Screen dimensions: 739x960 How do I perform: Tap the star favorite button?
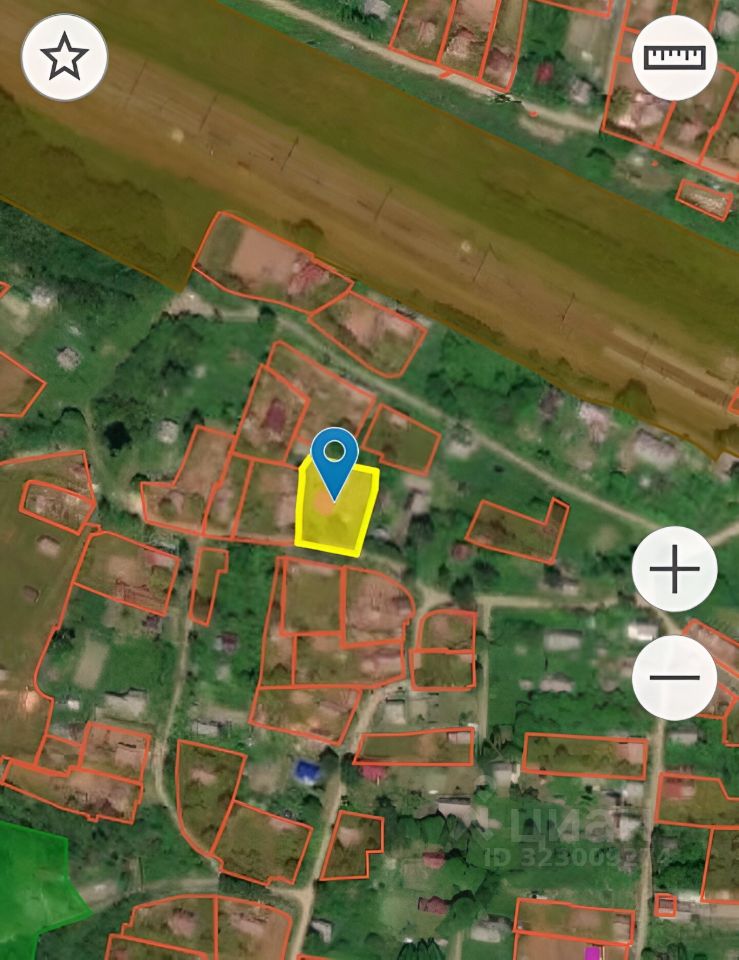click(x=64, y=58)
